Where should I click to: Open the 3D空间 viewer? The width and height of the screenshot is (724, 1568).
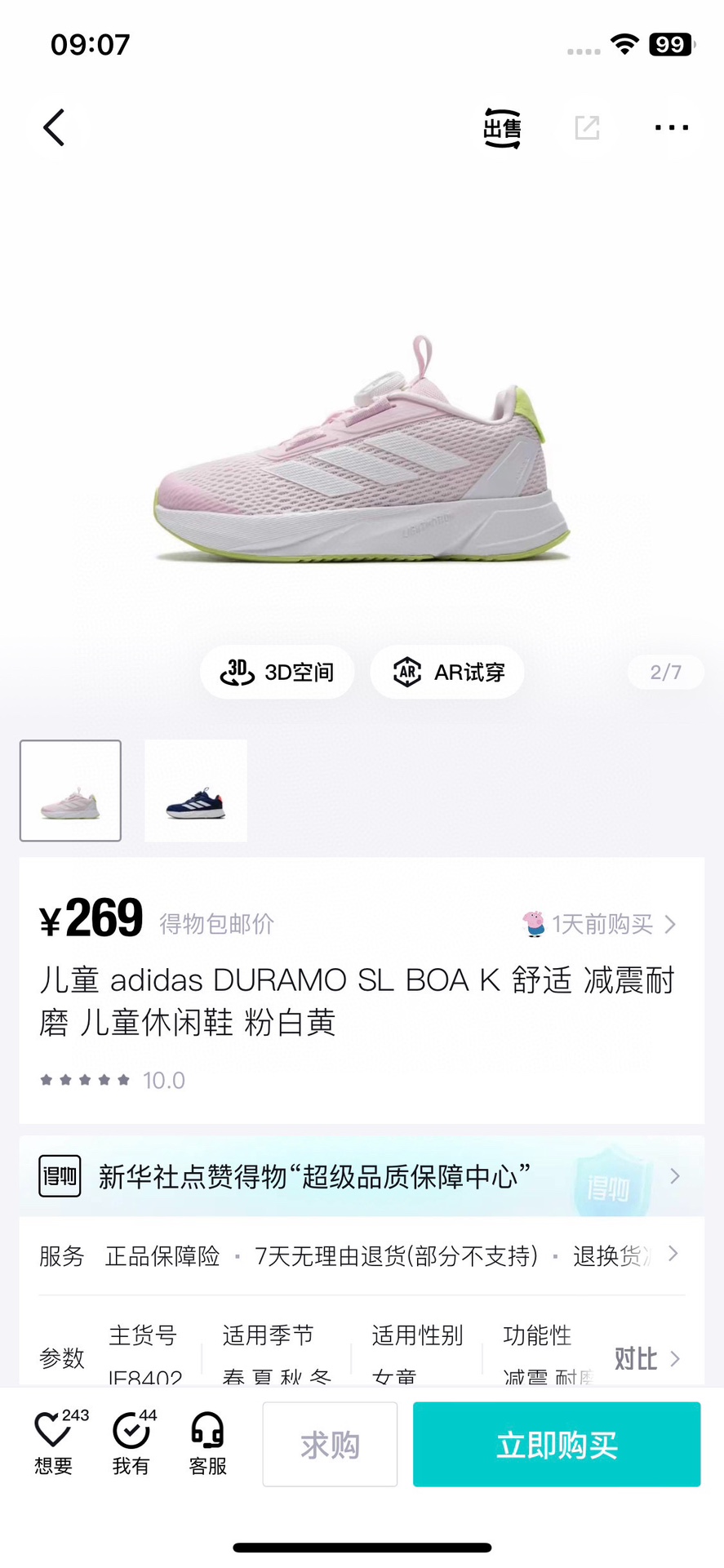277,672
